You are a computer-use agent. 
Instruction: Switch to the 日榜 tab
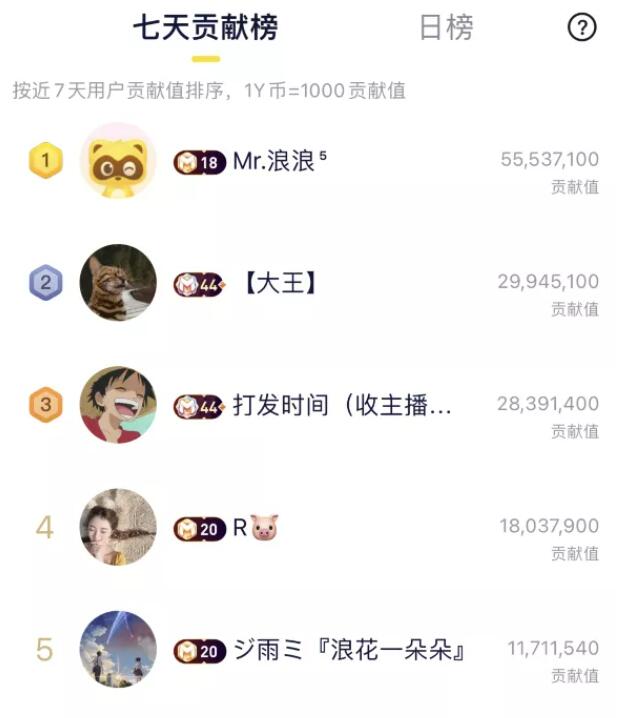[x=445, y=28]
